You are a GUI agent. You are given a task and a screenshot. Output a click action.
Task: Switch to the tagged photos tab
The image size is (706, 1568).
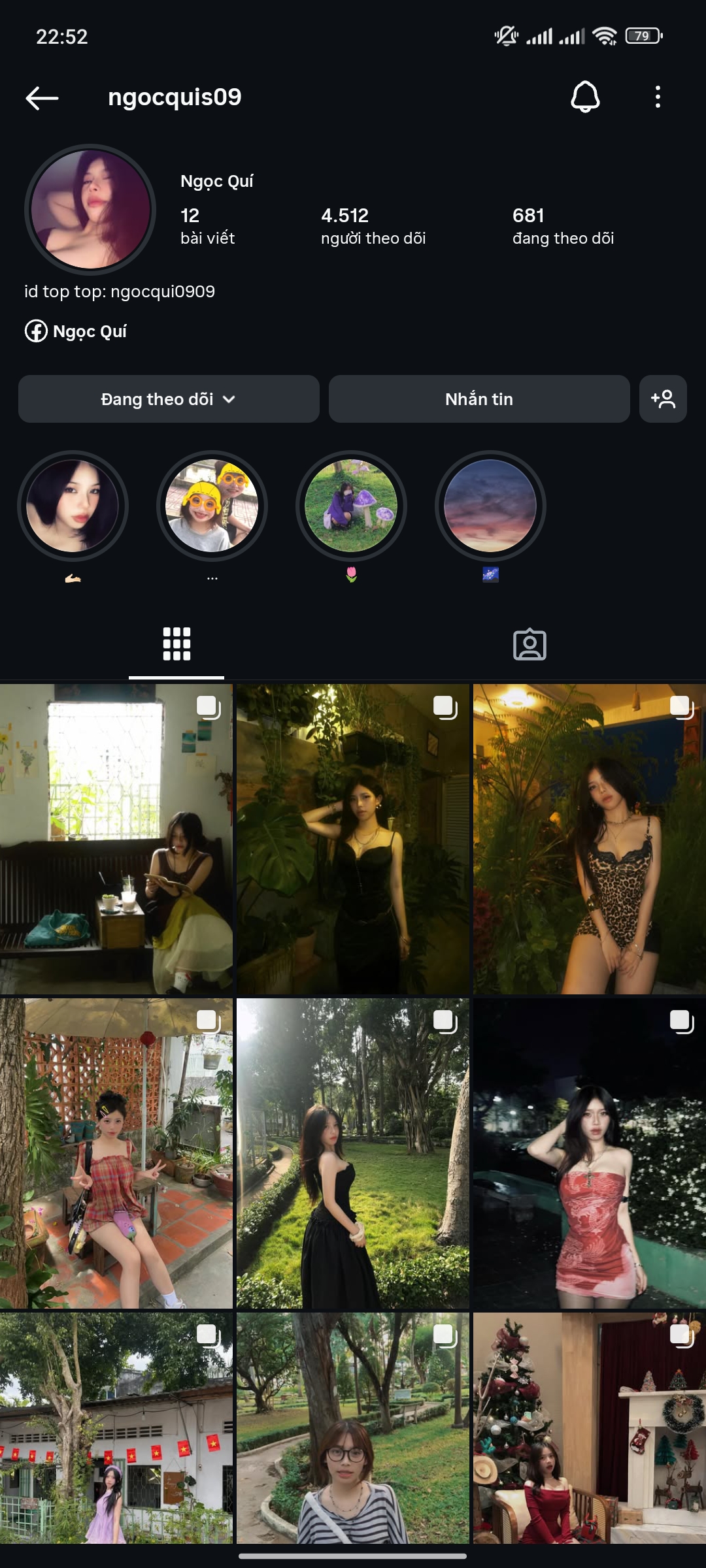529,645
